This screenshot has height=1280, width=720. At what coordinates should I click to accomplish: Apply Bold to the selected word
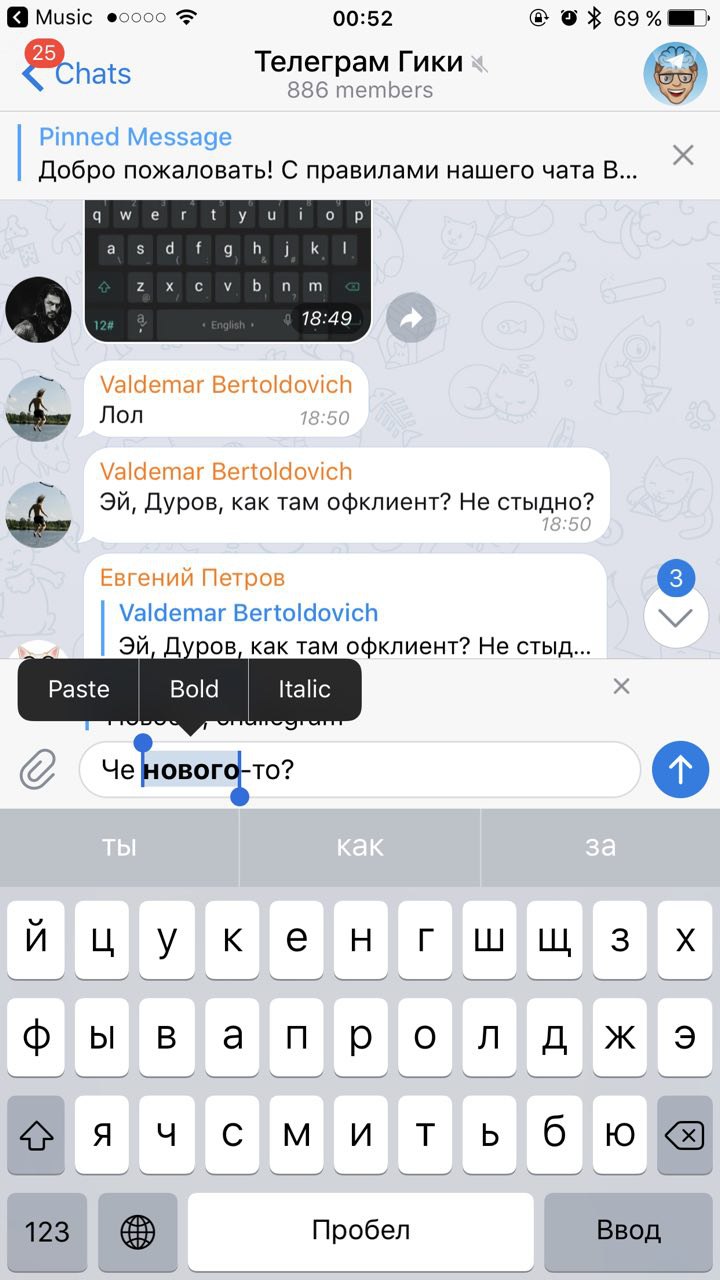coord(194,689)
